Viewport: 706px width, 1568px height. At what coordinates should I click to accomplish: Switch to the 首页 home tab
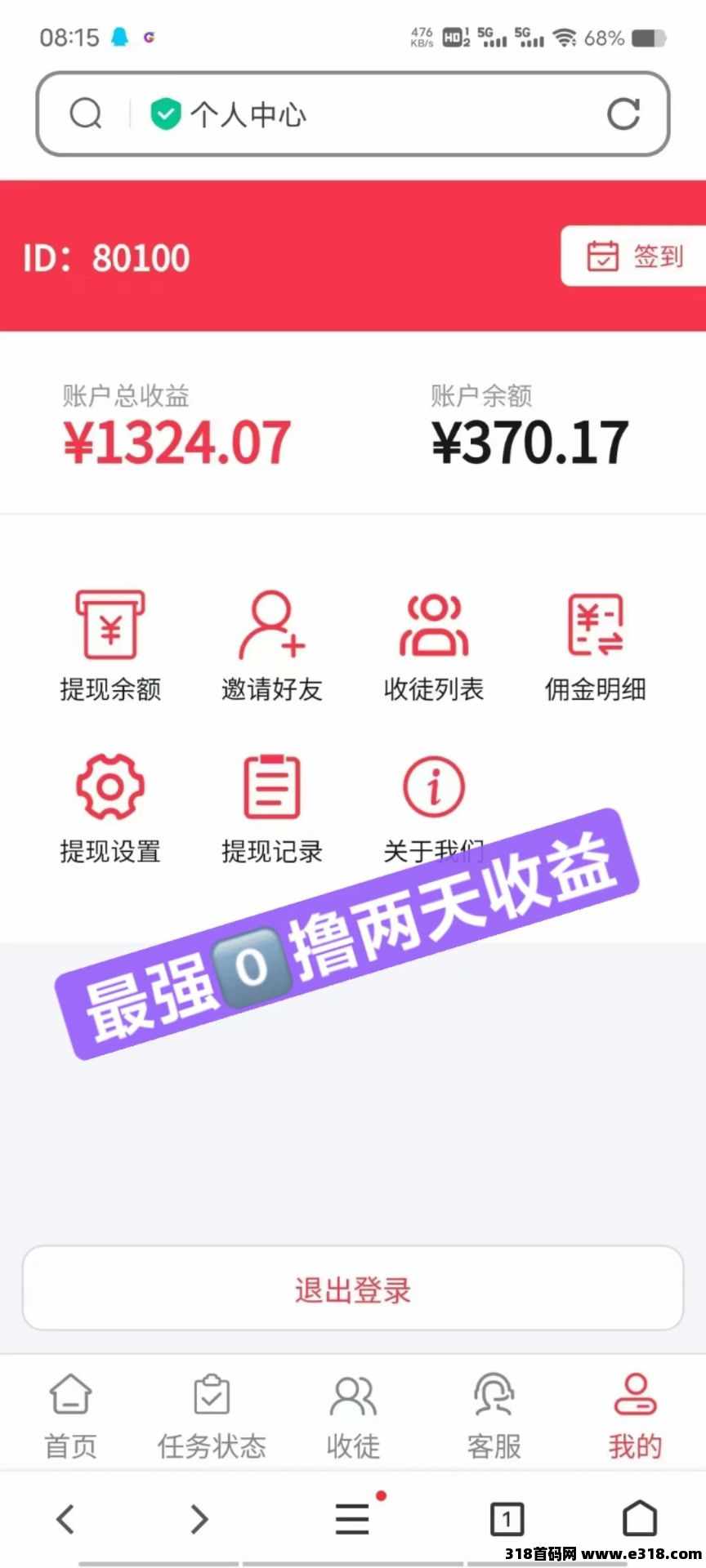[70, 1416]
